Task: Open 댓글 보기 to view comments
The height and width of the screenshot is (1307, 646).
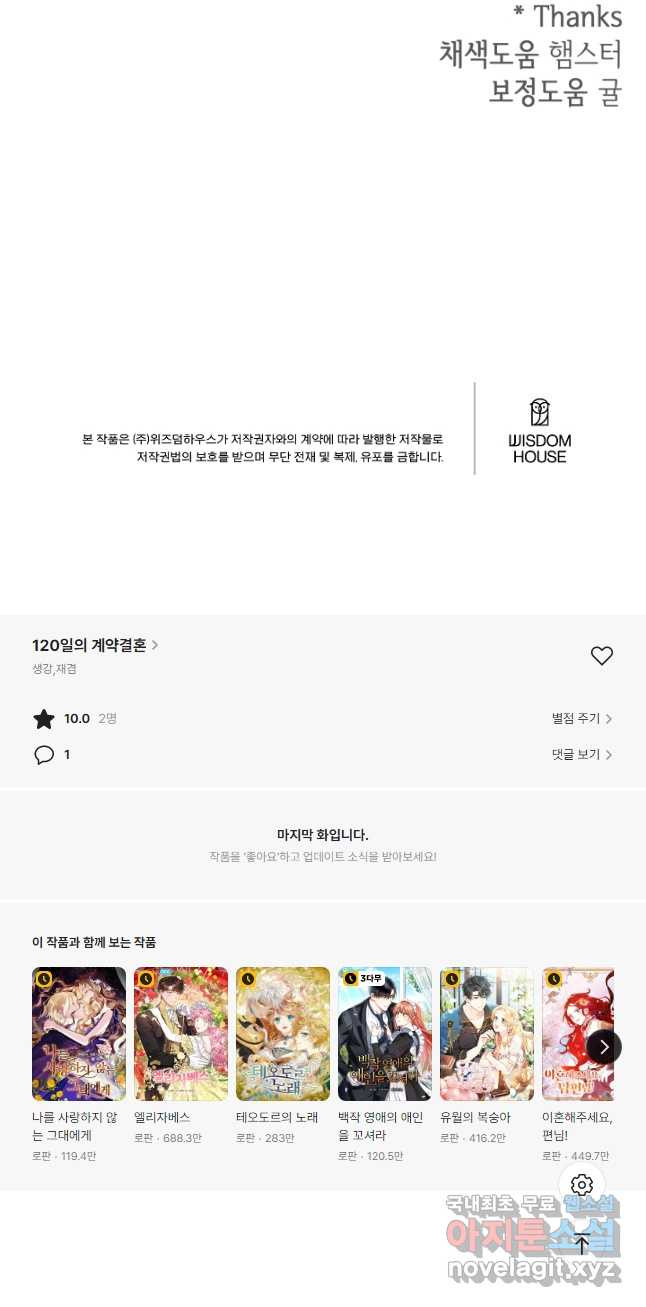Action: [582, 755]
